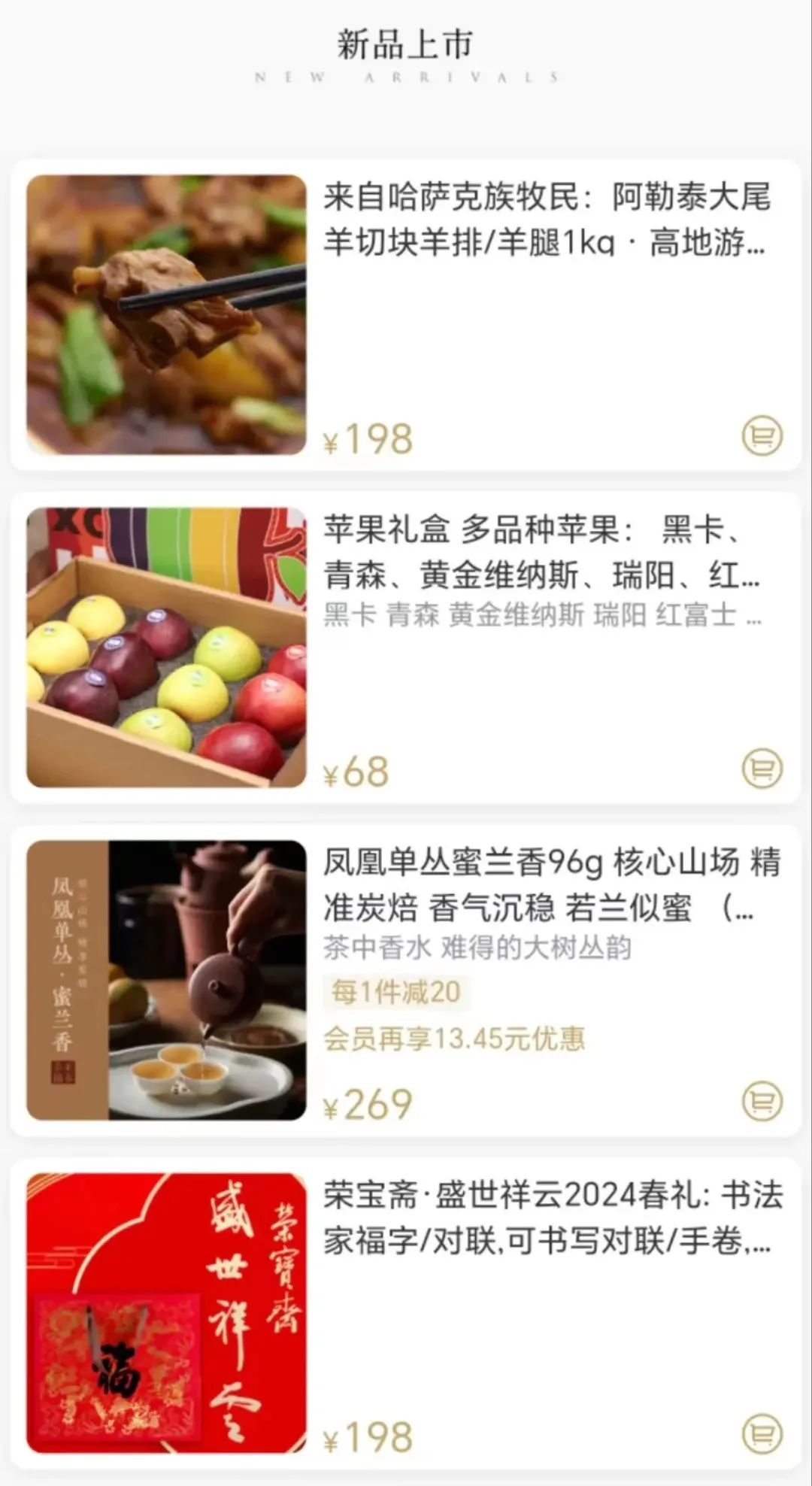Add 凤凰单丛蜜兰香 tea to cart

click(762, 1102)
